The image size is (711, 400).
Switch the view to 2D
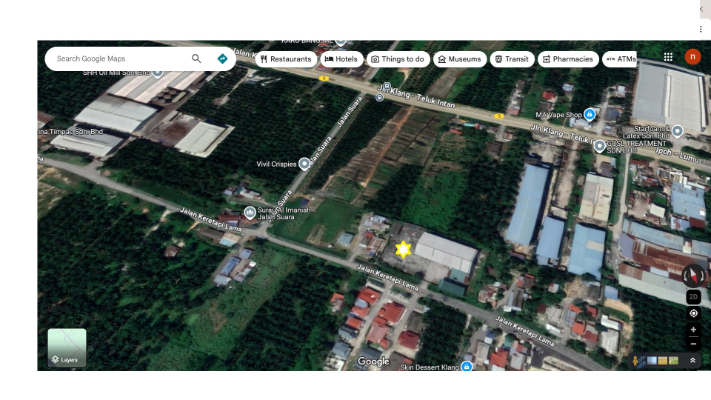click(693, 297)
